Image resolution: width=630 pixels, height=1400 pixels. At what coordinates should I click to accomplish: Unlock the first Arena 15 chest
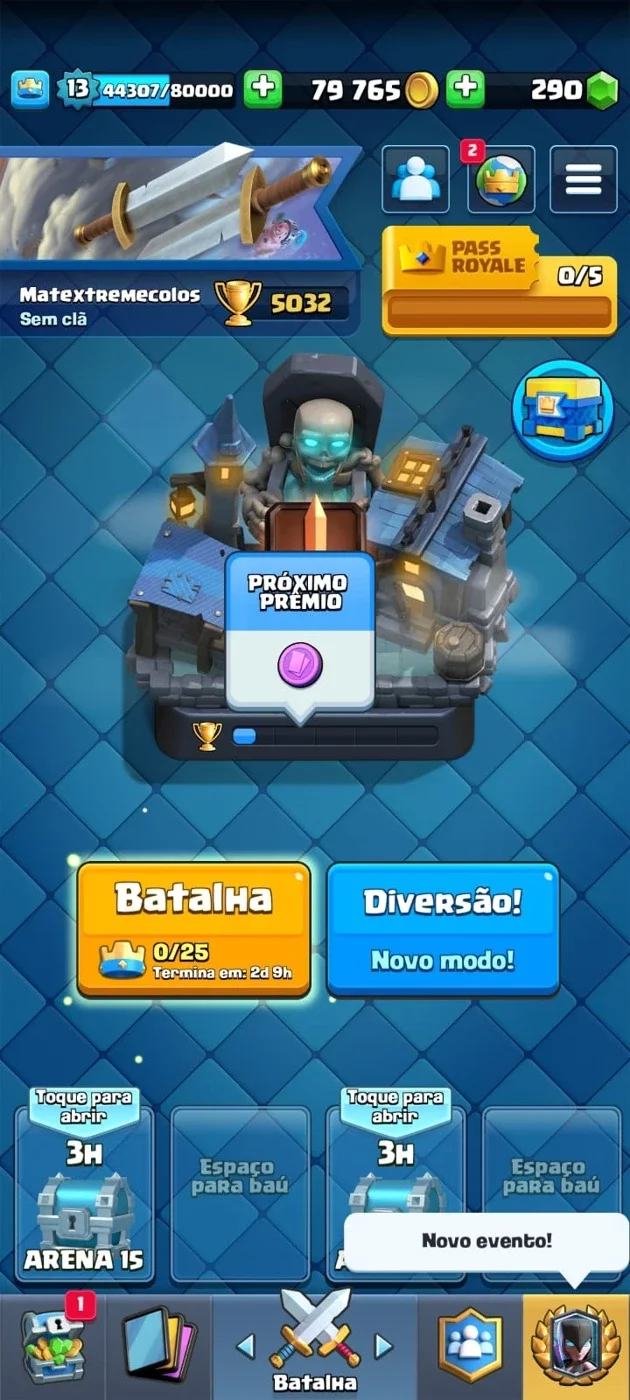click(85, 1184)
